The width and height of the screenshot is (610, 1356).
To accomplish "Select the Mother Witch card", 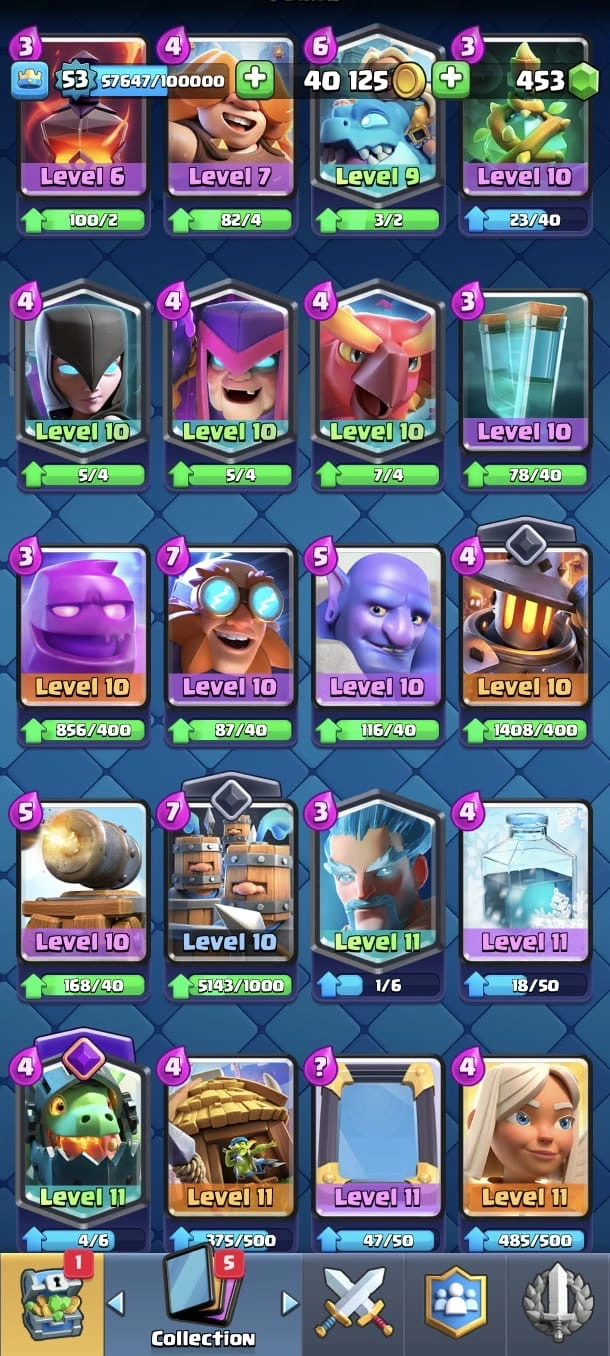I will [x=230, y=380].
